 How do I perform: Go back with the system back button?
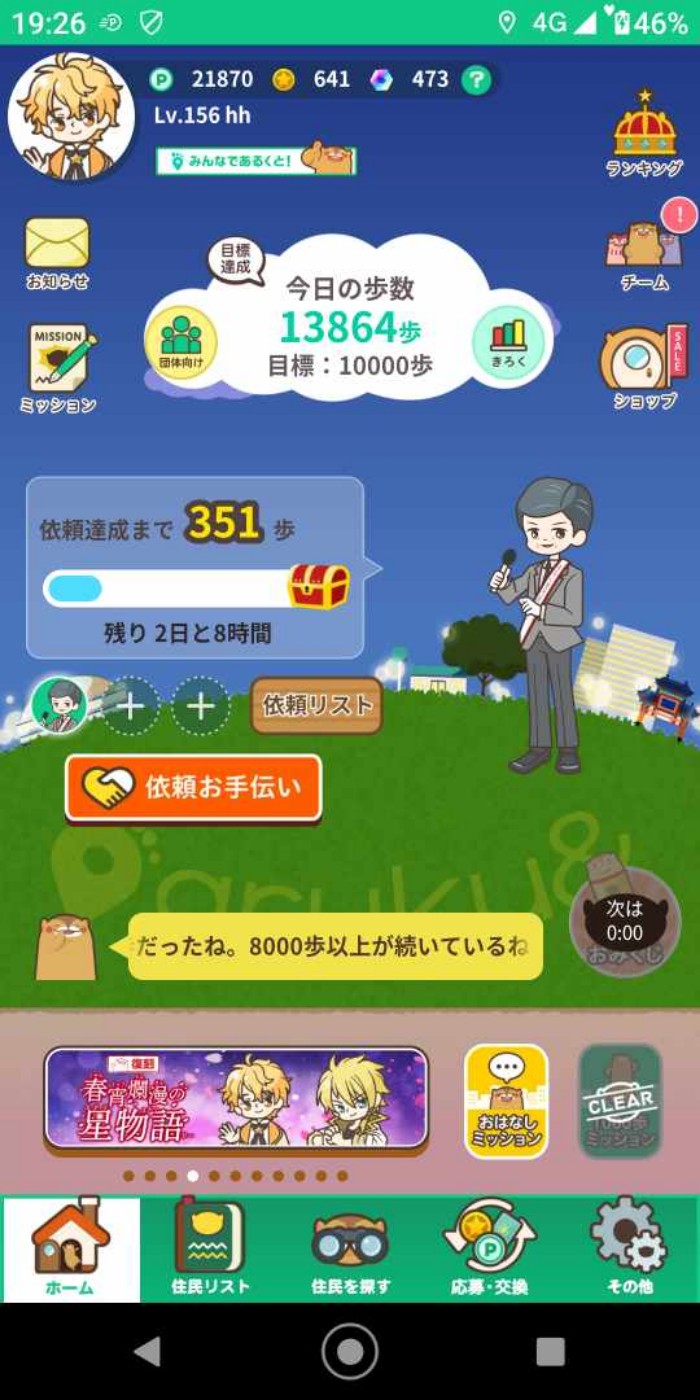[148, 1352]
